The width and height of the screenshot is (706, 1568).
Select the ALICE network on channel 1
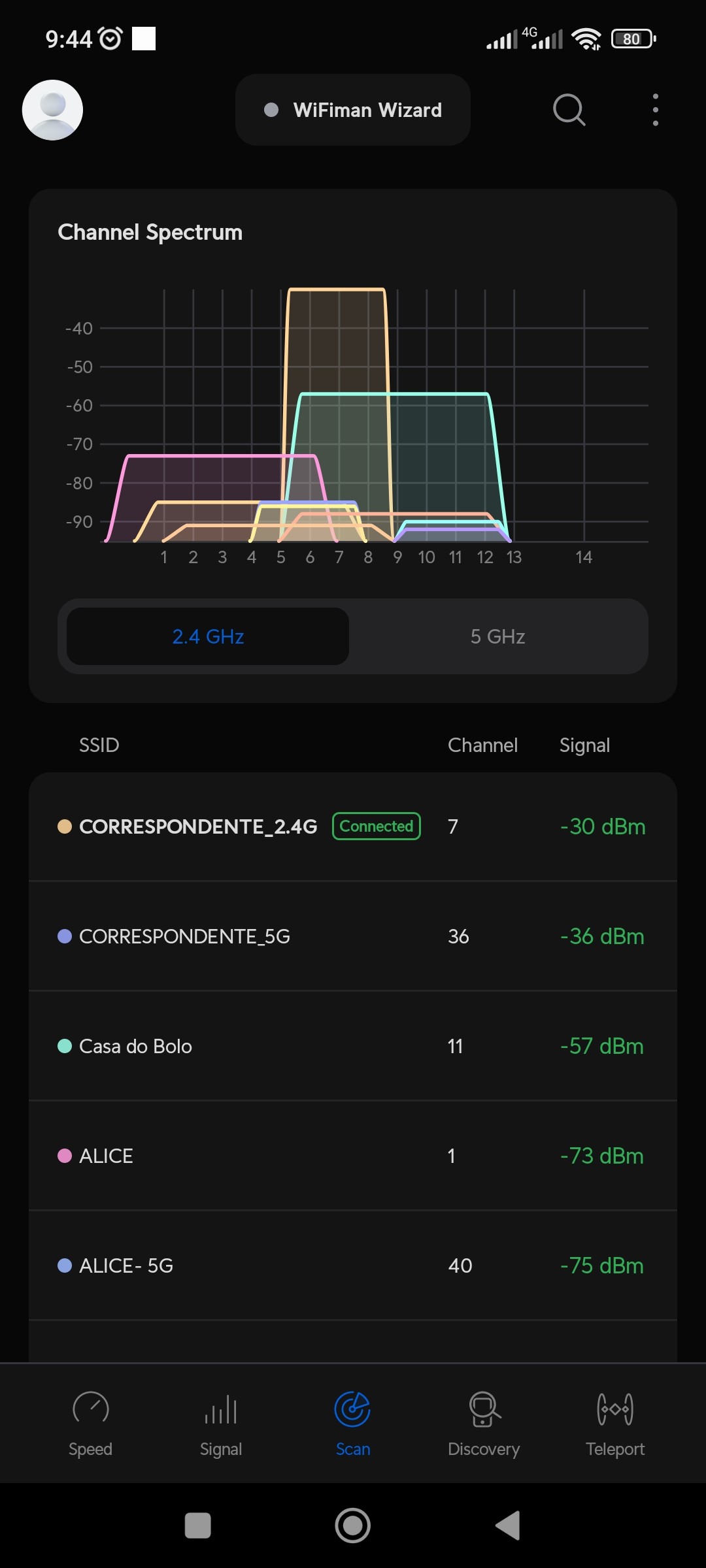pyautogui.click(x=106, y=1156)
